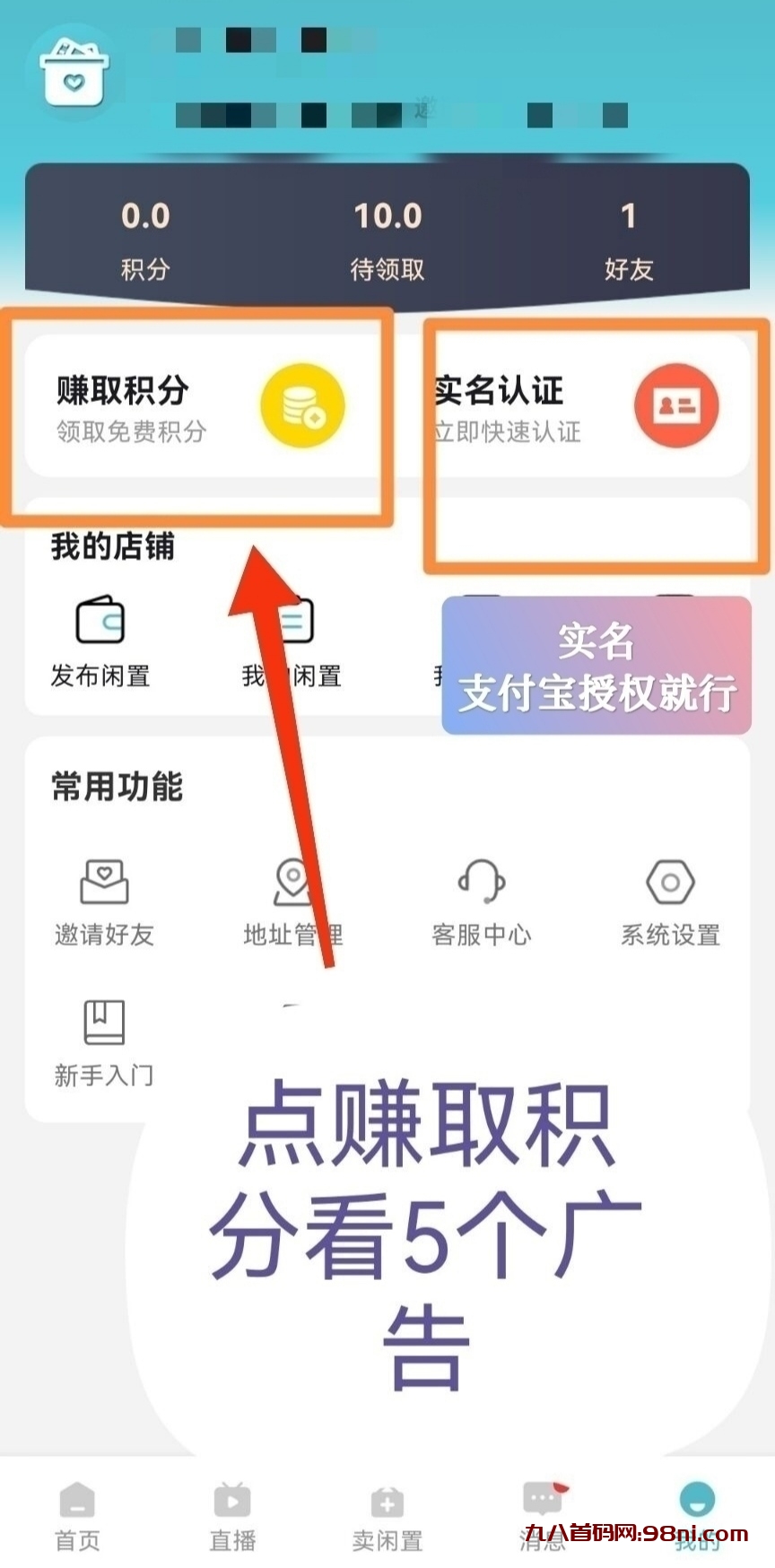Switch to the 直播 tab
This screenshot has height=1568, width=775.
pos(232,1516)
